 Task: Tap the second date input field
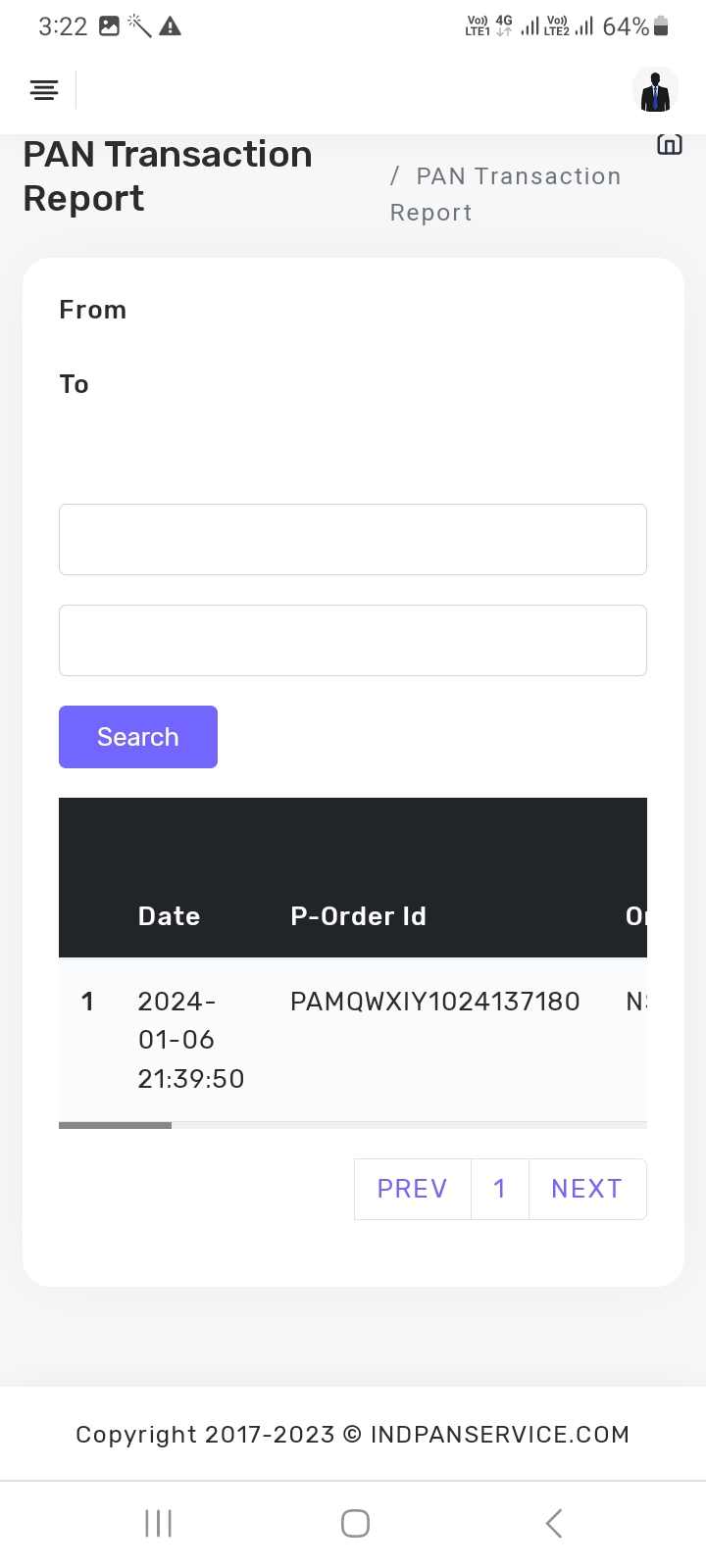(x=353, y=640)
